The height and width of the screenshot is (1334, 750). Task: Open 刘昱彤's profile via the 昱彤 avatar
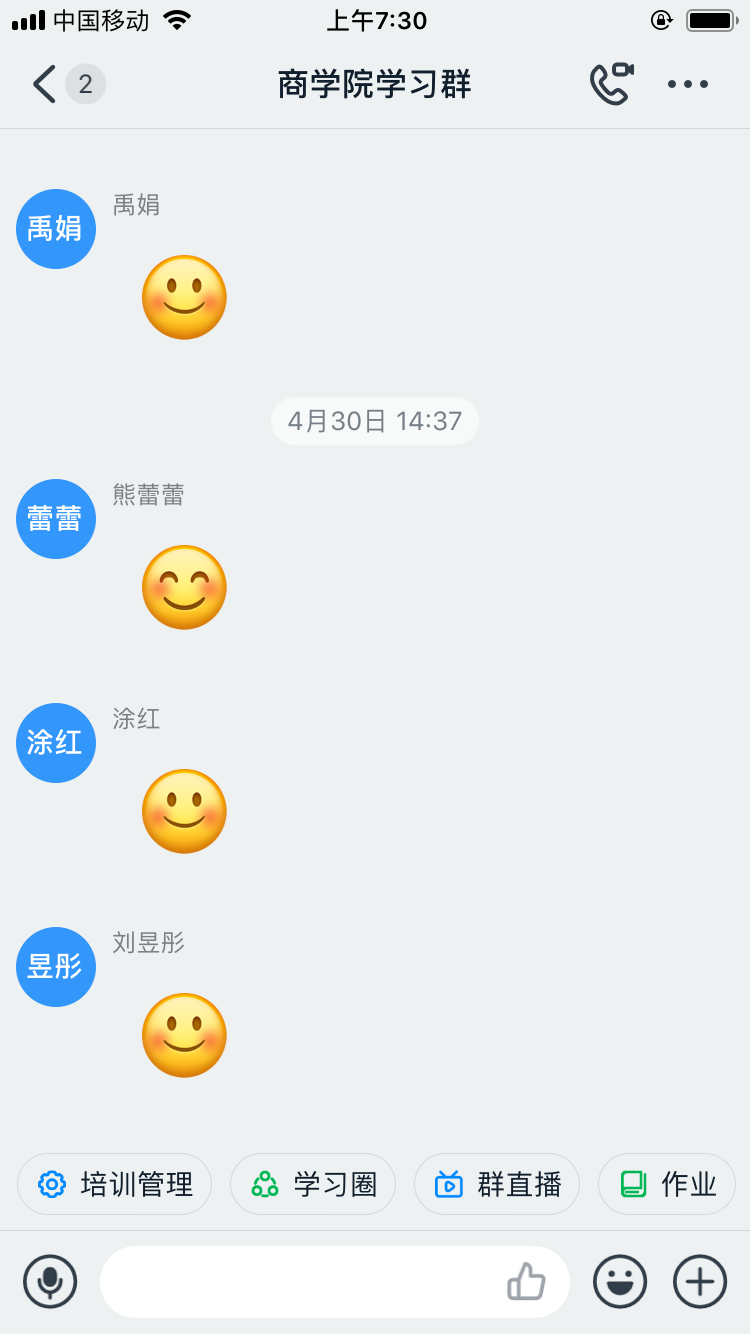(56, 967)
